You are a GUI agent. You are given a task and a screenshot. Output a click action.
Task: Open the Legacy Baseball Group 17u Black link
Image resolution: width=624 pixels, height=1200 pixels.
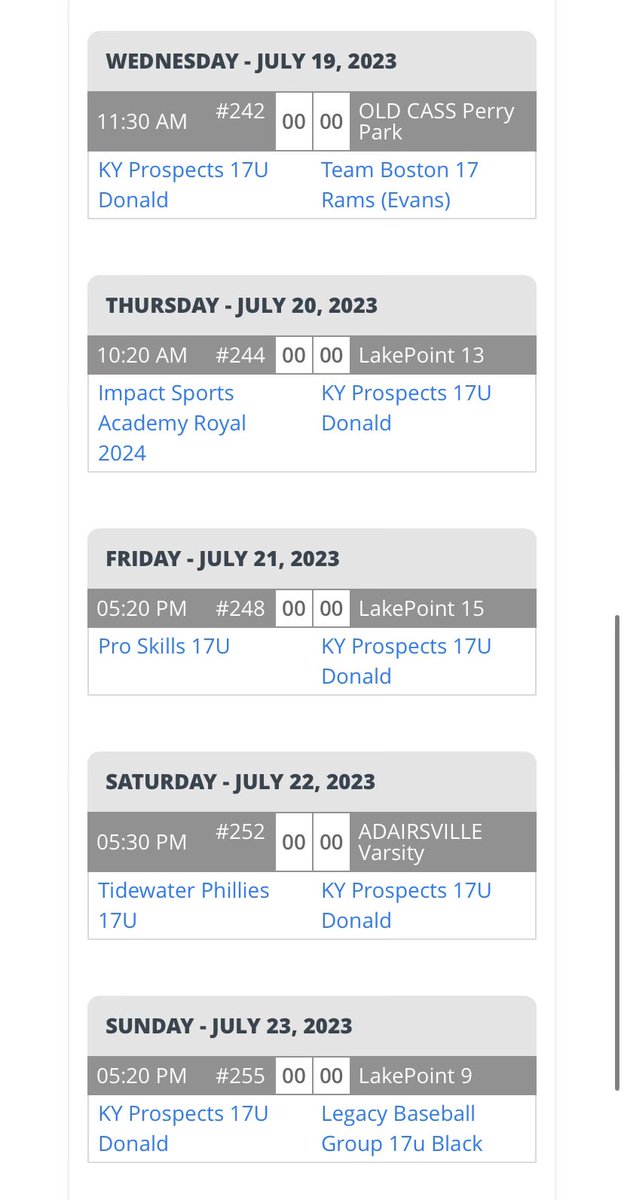(402, 1128)
